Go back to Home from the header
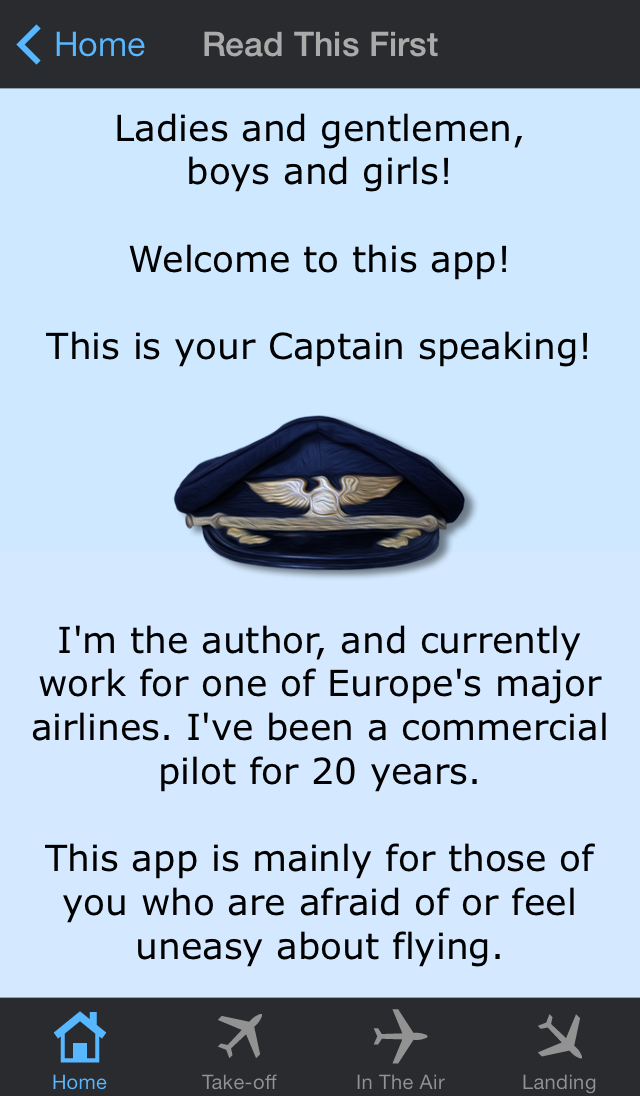 [x=81, y=45]
